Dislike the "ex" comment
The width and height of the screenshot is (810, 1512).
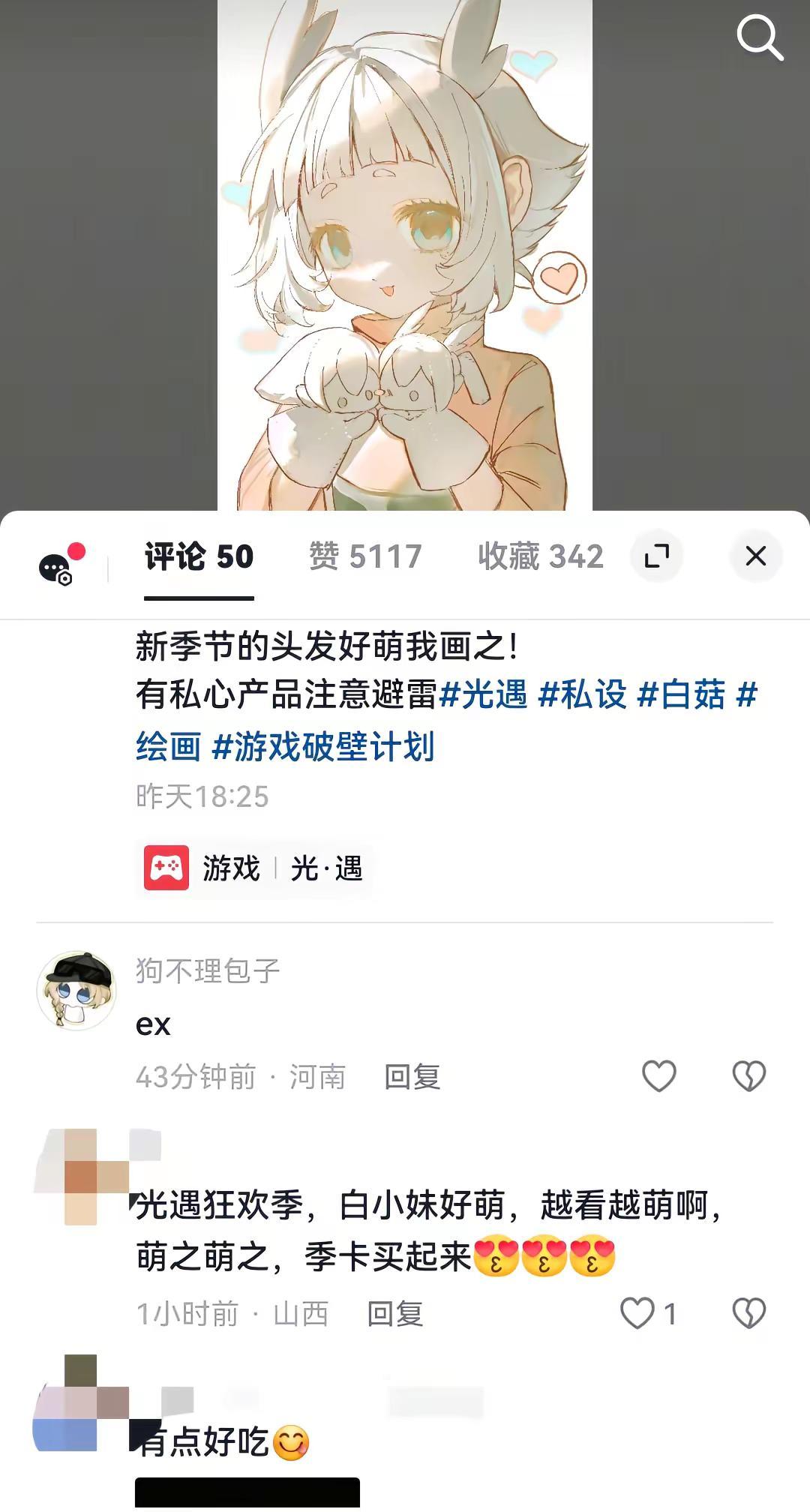748,1075
